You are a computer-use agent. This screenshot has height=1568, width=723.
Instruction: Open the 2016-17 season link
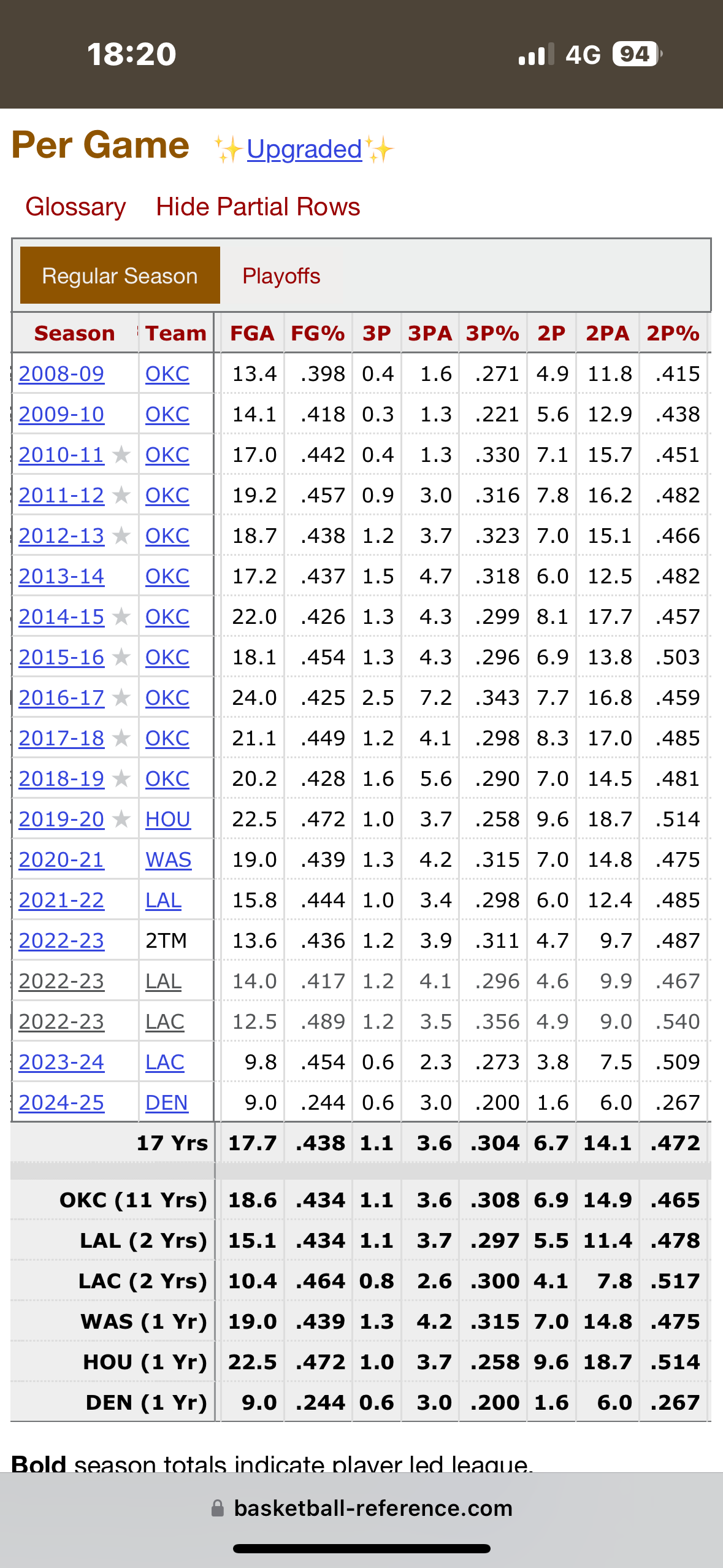61,698
